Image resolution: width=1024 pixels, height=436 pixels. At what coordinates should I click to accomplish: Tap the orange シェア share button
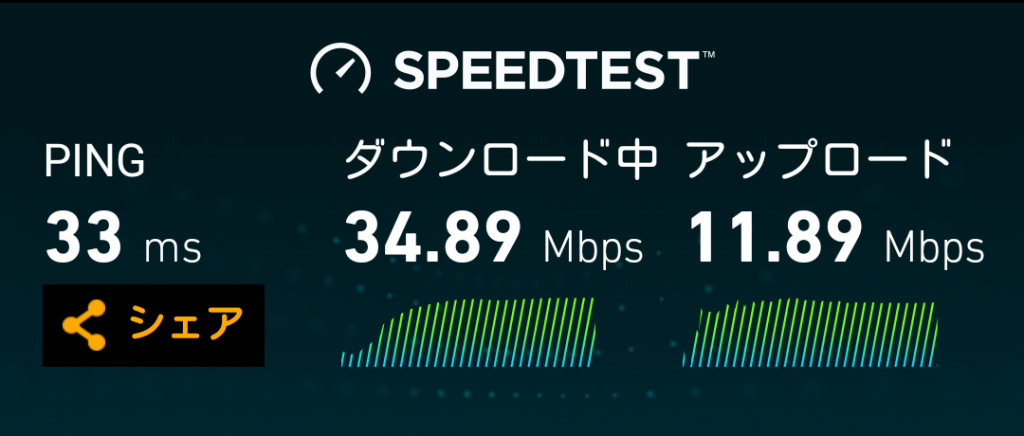(x=153, y=325)
